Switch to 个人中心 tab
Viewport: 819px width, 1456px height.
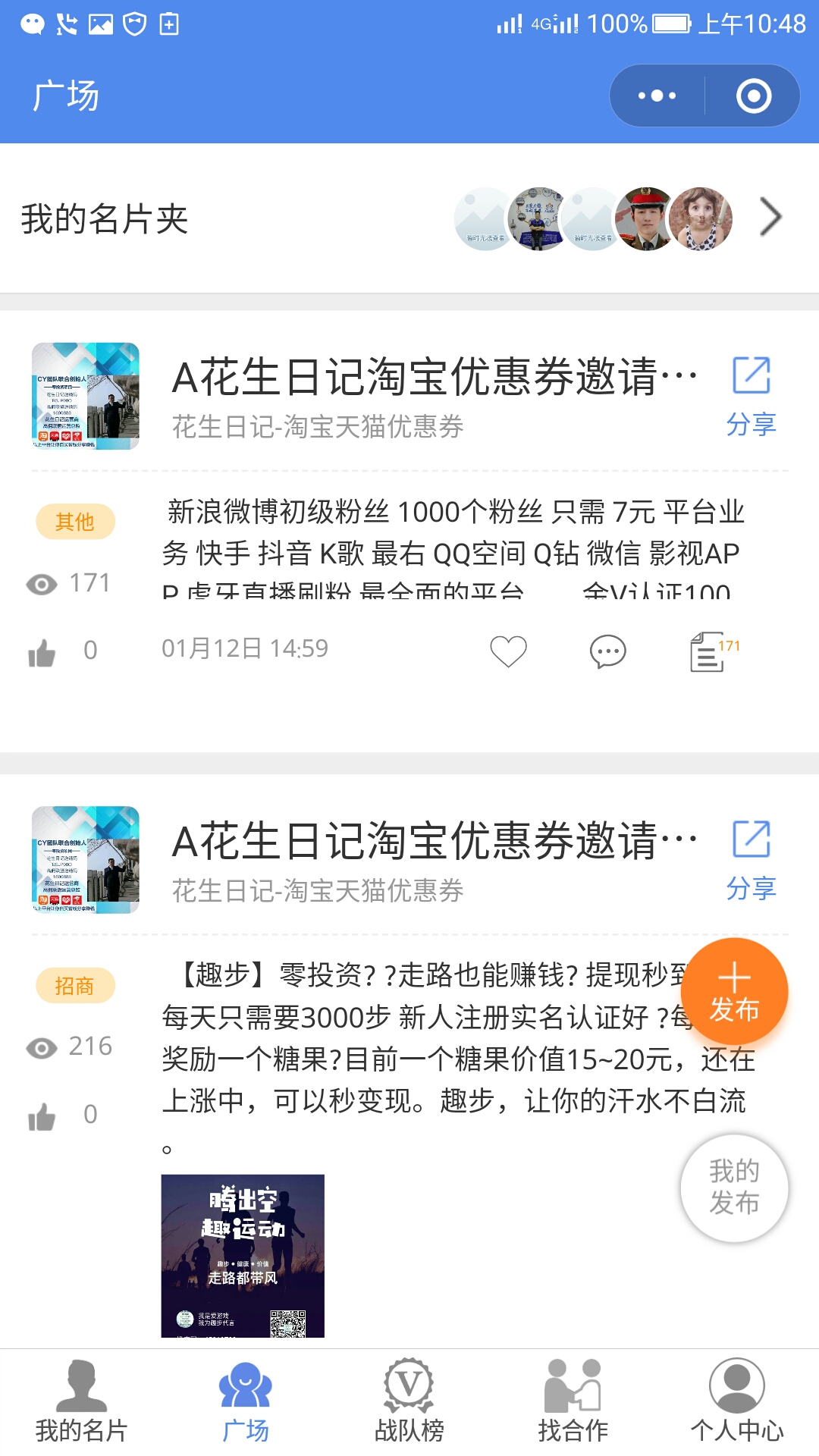tap(737, 1401)
